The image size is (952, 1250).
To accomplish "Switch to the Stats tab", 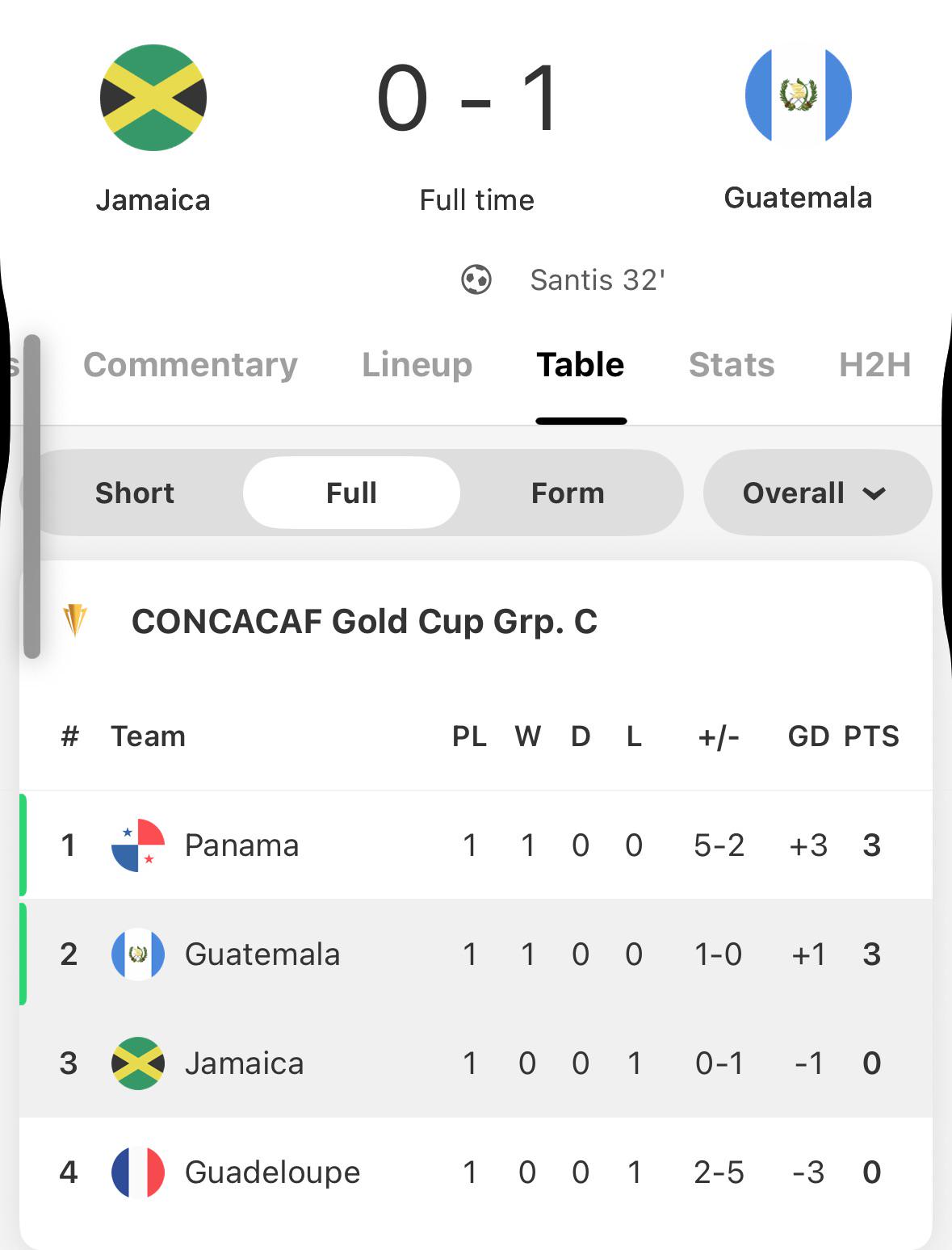I will click(x=731, y=365).
